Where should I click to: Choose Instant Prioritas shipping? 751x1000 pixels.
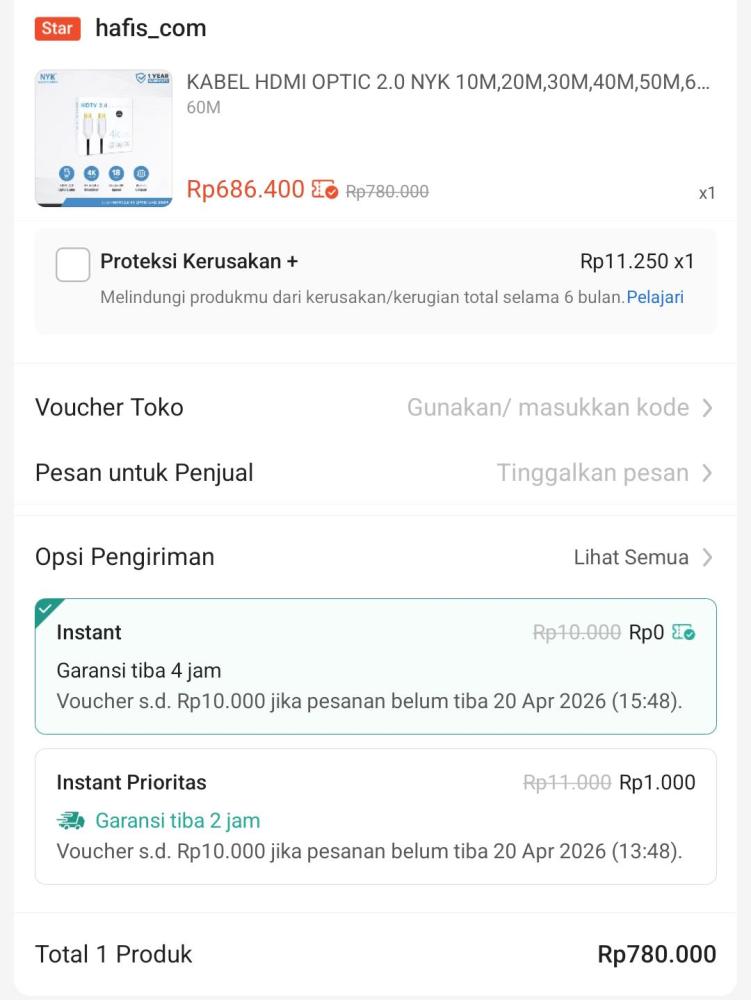(375, 816)
